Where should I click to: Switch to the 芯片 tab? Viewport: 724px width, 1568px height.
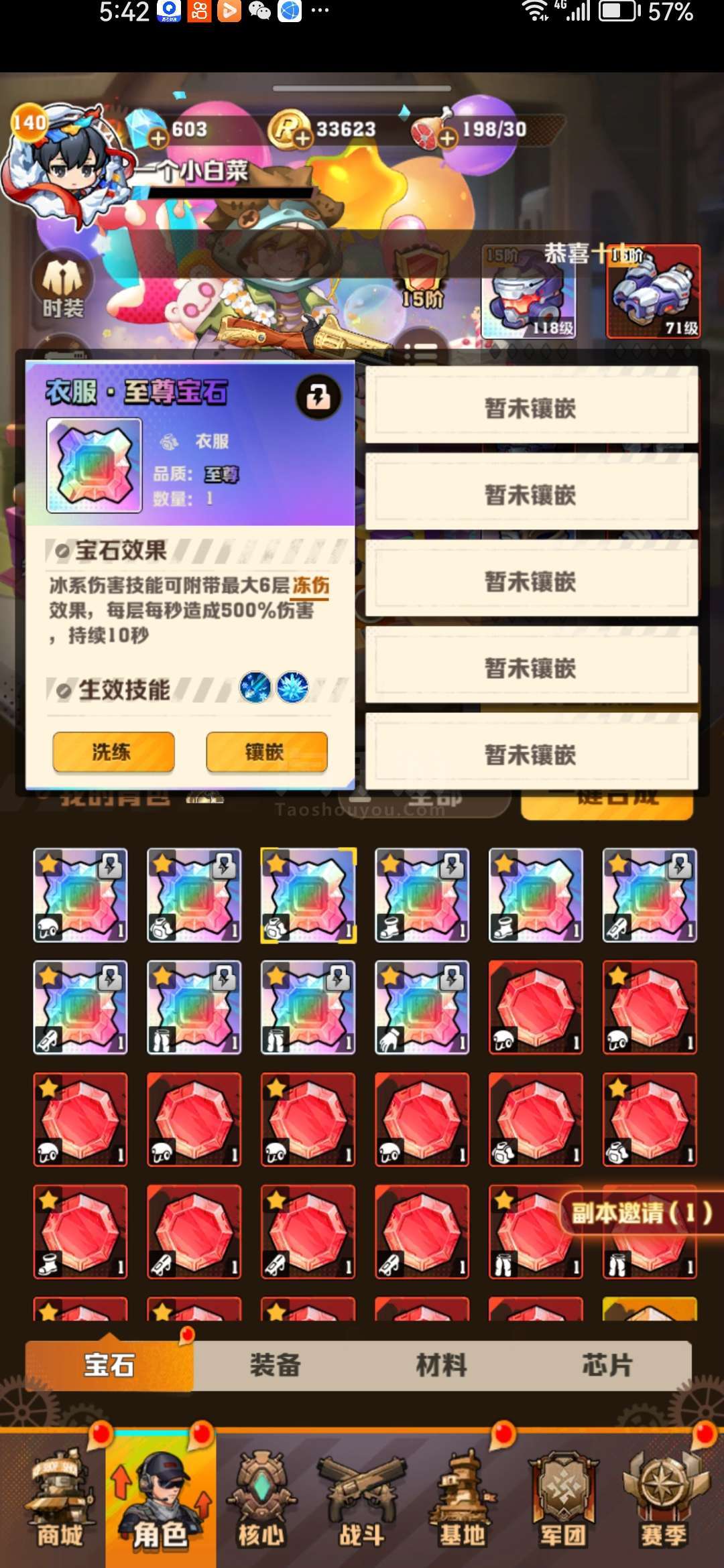click(x=607, y=1364)
